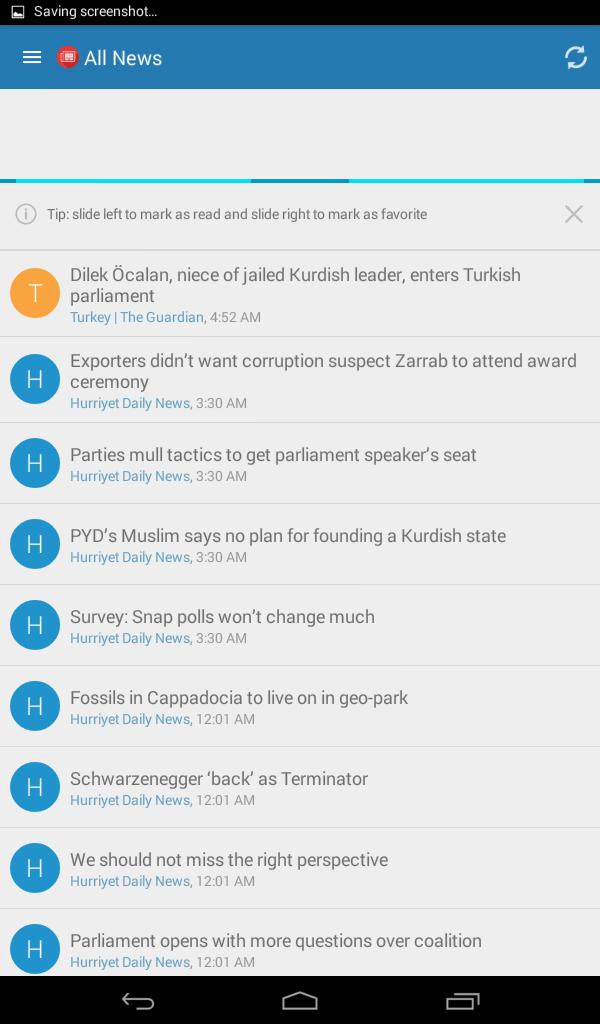Read Fossils in Cappadocia geo-park story
600x1024 pixels.
(x=239, y=698)
